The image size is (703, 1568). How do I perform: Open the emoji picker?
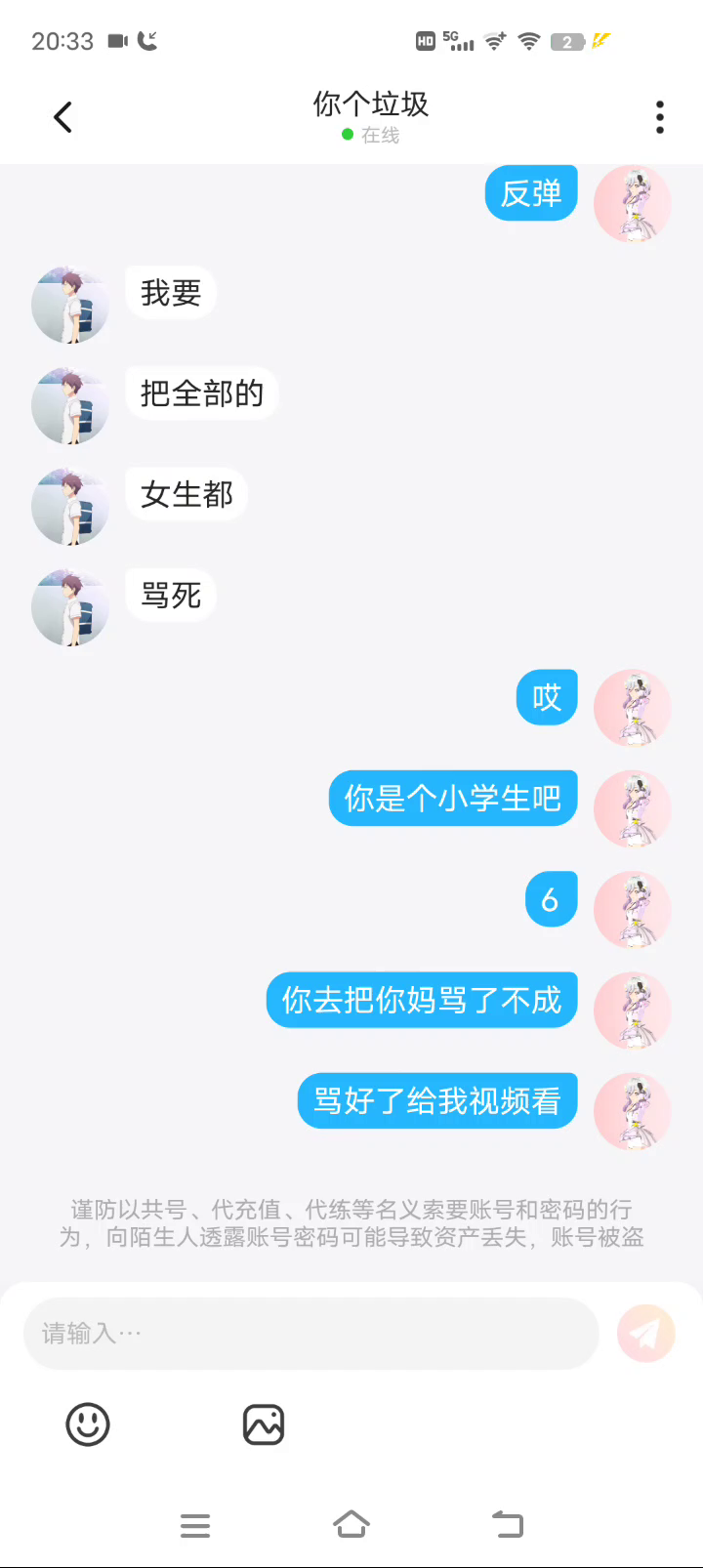click(88, 1424)
